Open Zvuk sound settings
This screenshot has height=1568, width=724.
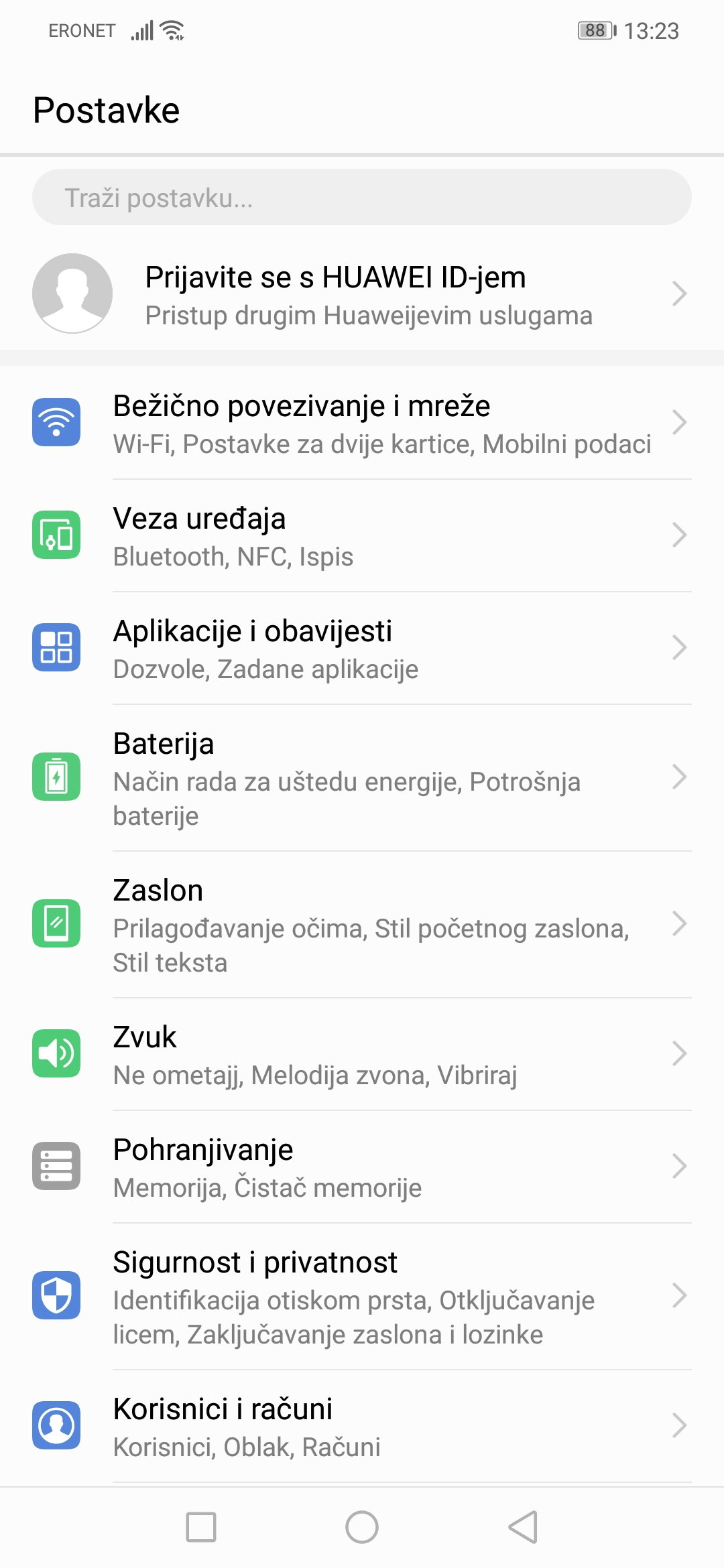[x=362, y=1055]
